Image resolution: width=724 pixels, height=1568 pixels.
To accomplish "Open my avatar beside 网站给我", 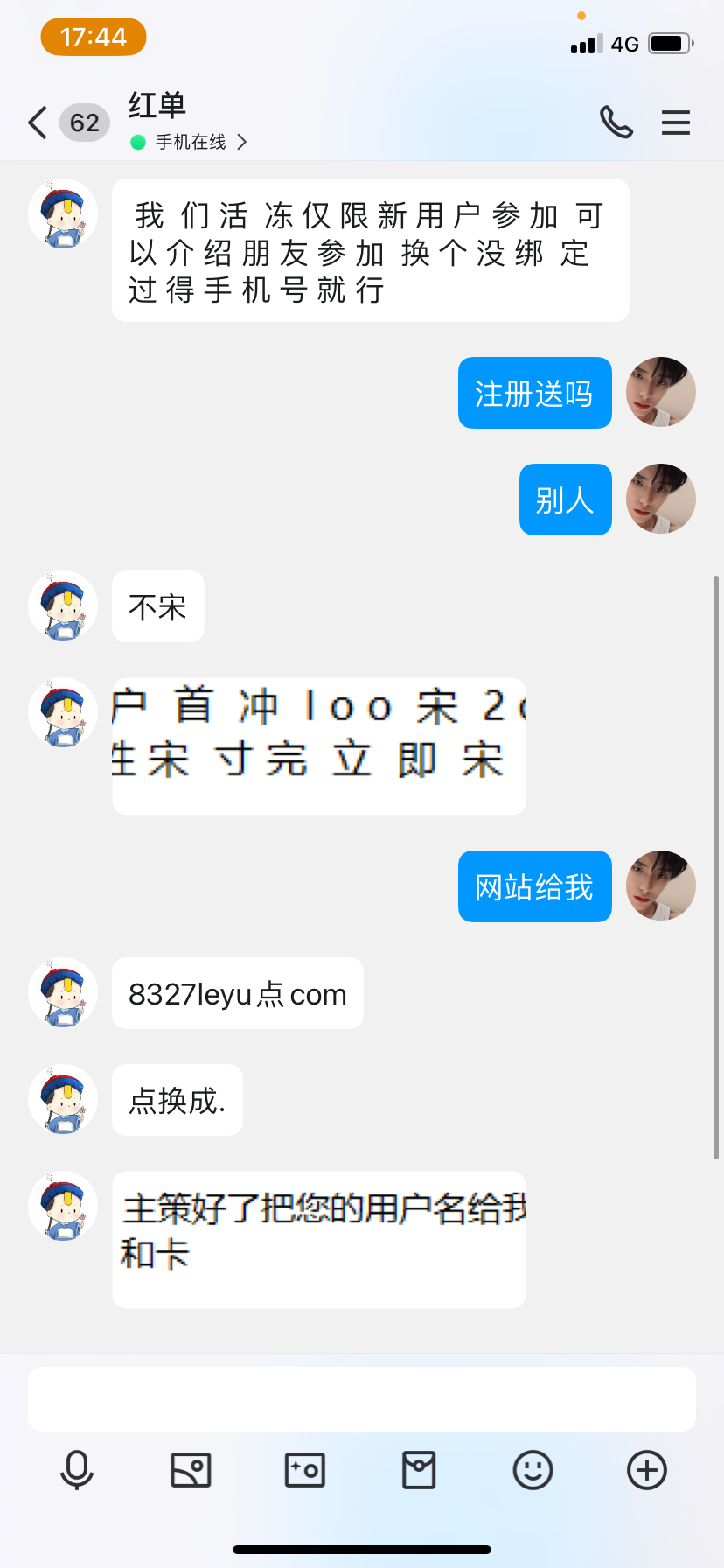I will [661, 885].
